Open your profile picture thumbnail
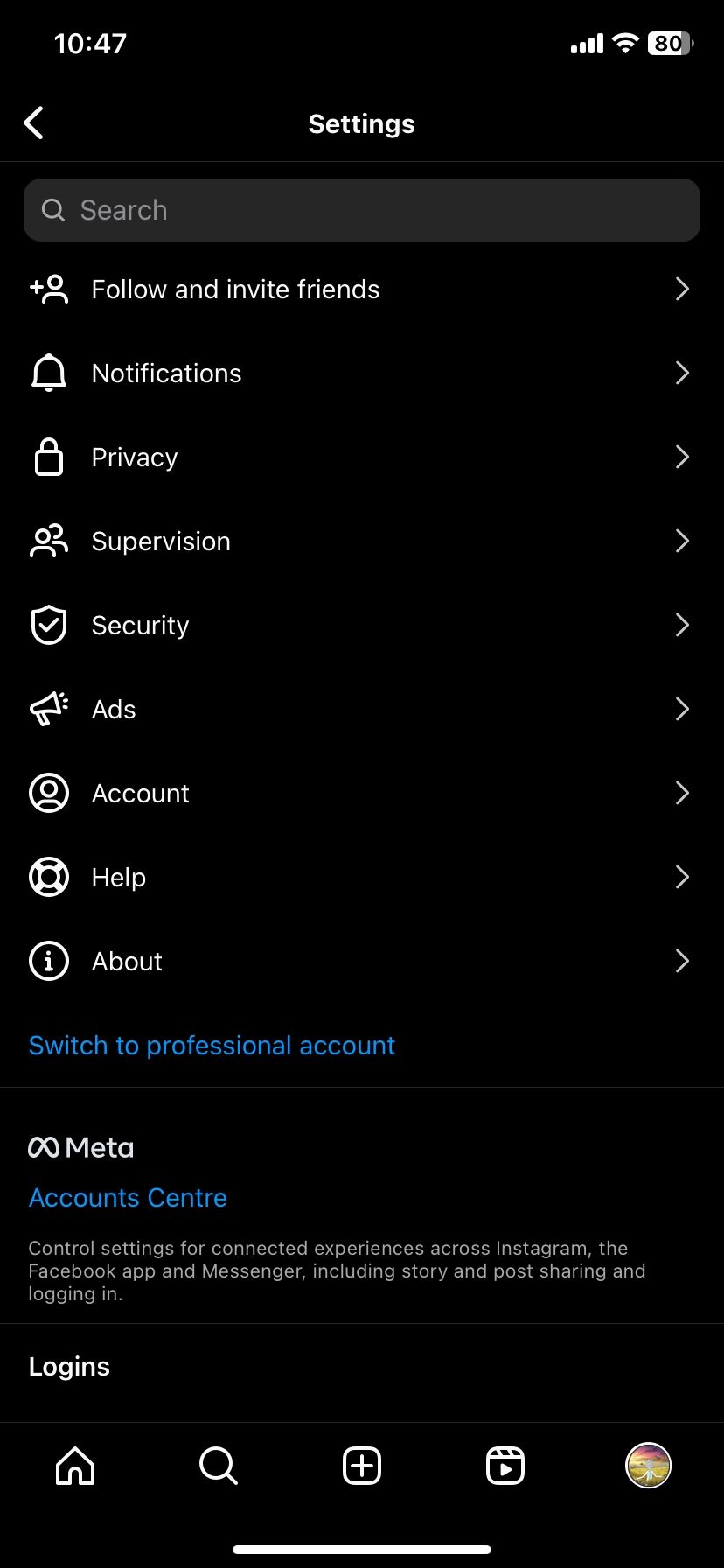 click(x=648, y=1466)
